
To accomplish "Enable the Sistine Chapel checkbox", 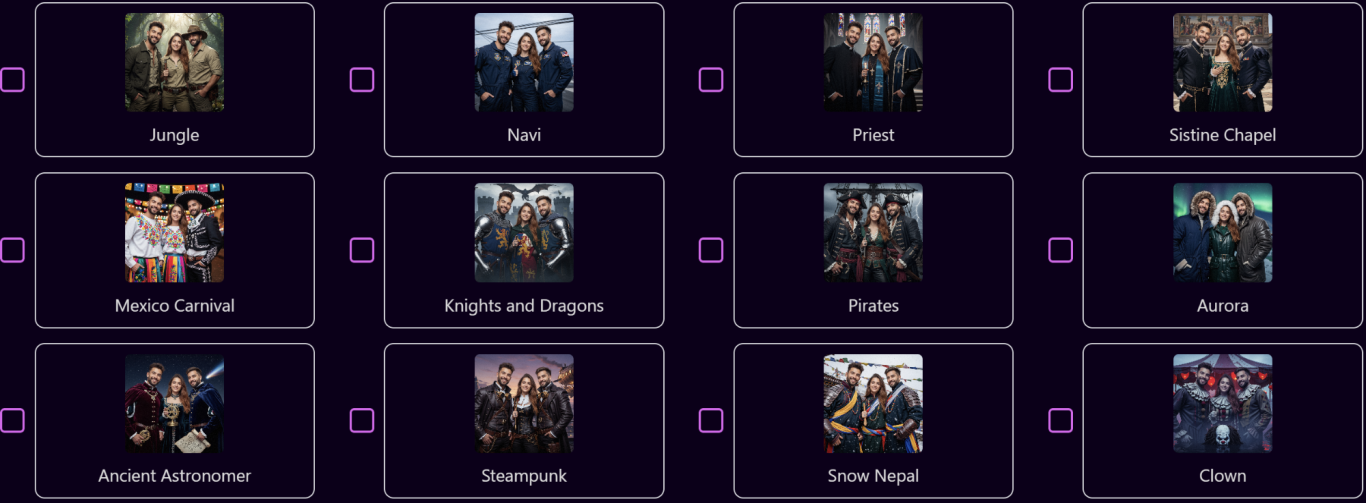I will pyautogui.click(x=1060, y=80).
